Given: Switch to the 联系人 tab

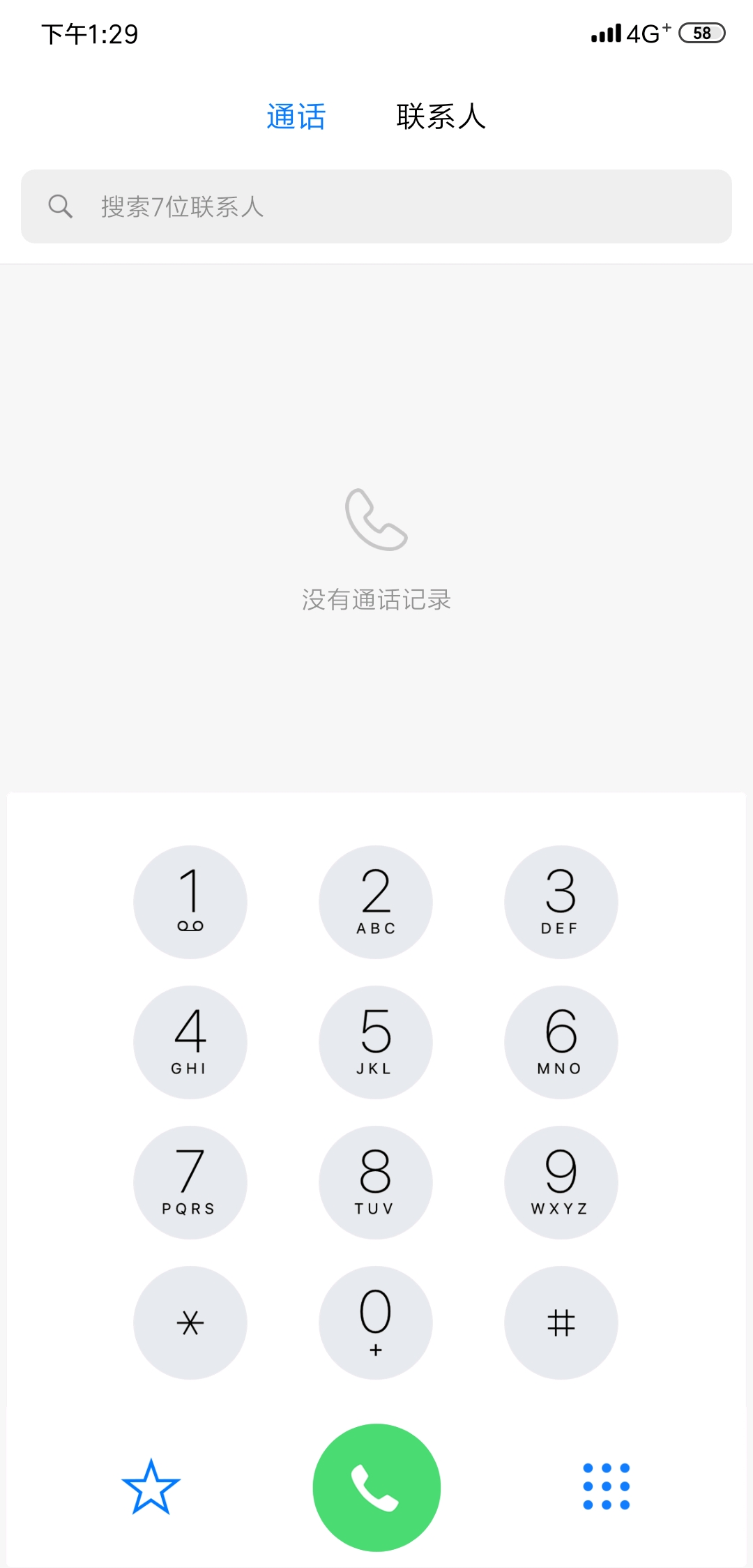Looking at the screenshot, I should pos(441,116).
